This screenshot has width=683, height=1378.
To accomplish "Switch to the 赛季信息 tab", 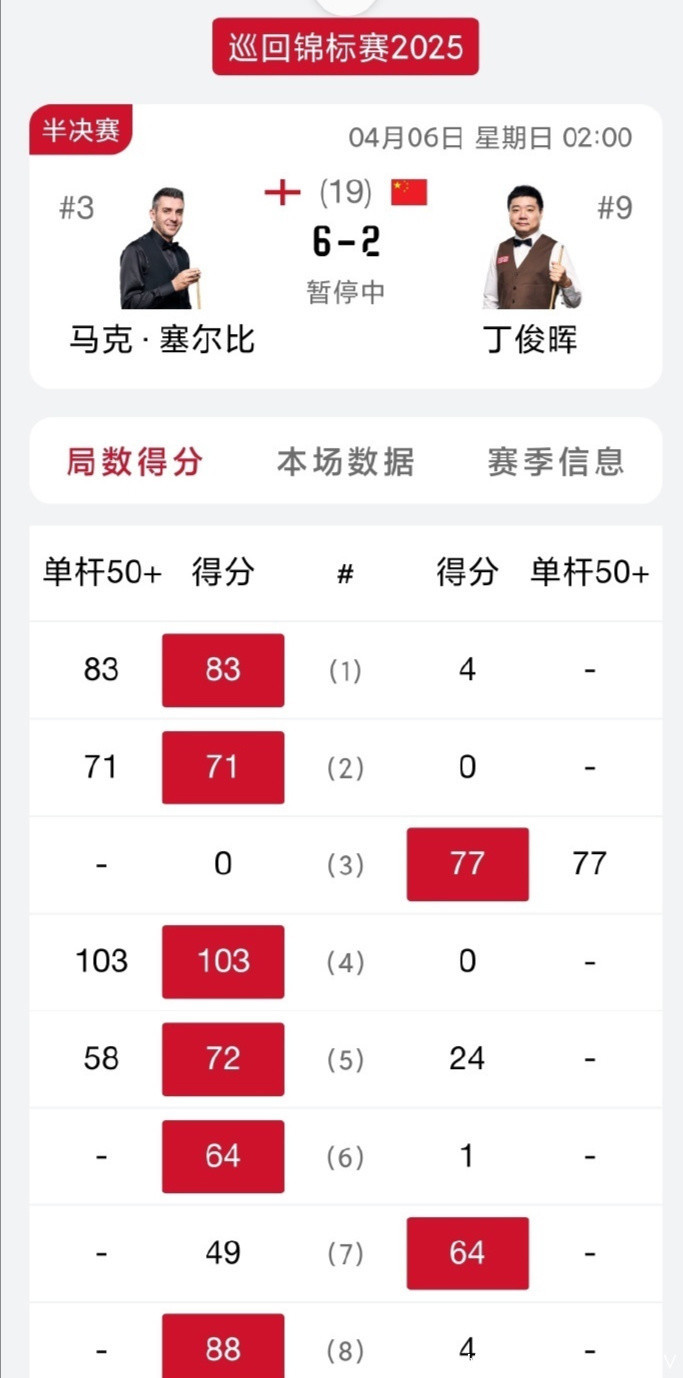I will (556, 461).
